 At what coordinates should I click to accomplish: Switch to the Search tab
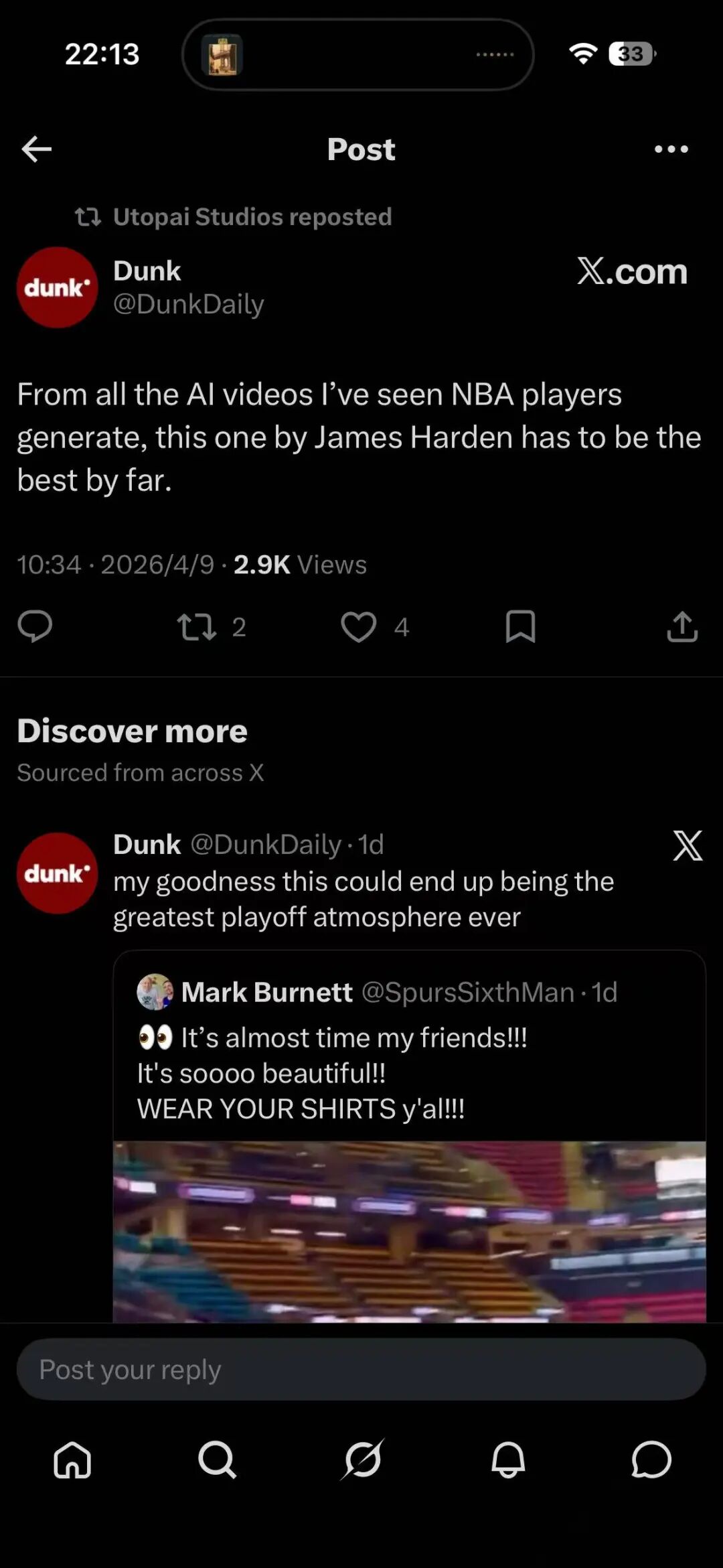tap(217, 1459)
